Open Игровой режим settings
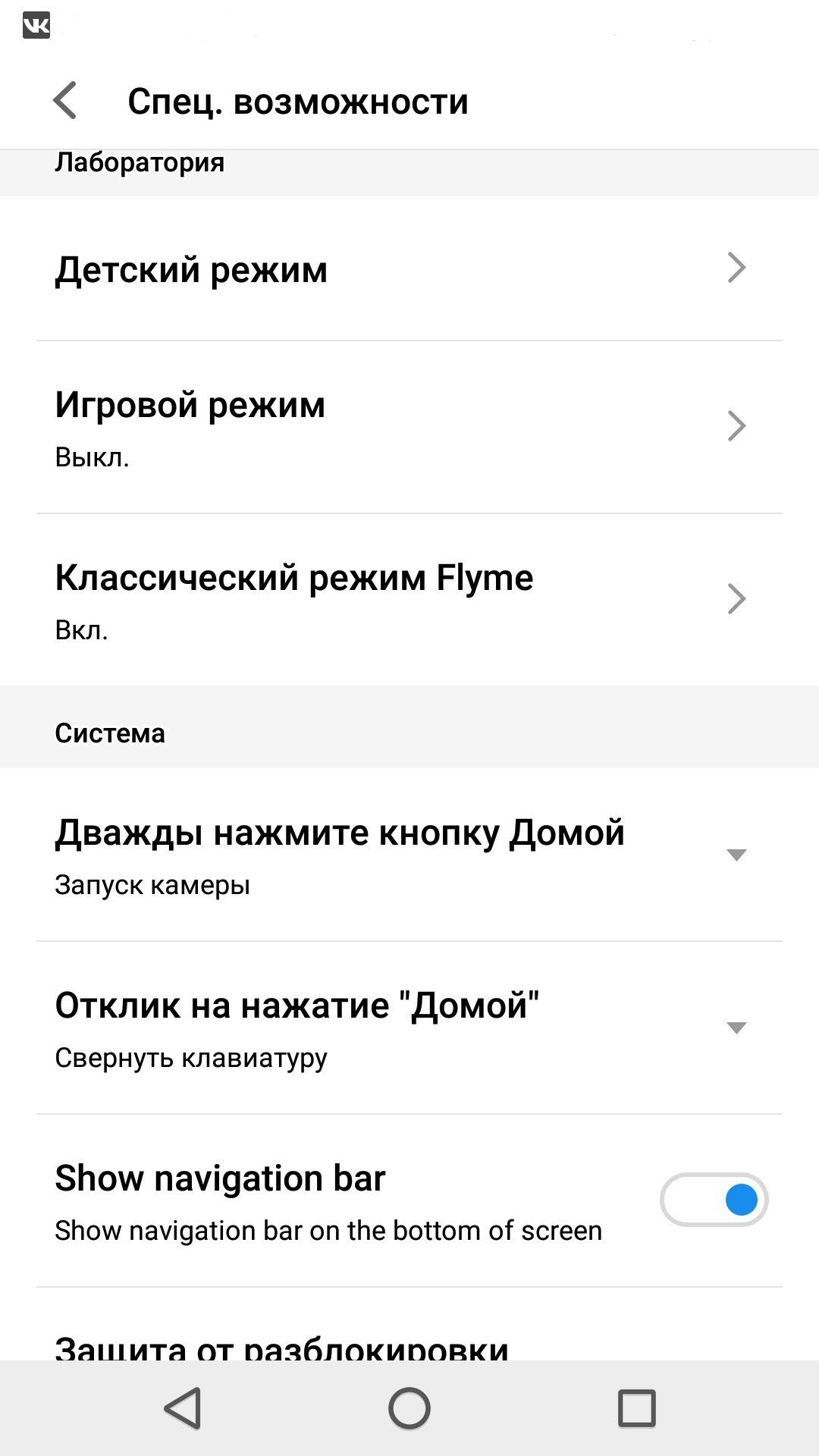Screen dimensions: 819x1456 409,427
